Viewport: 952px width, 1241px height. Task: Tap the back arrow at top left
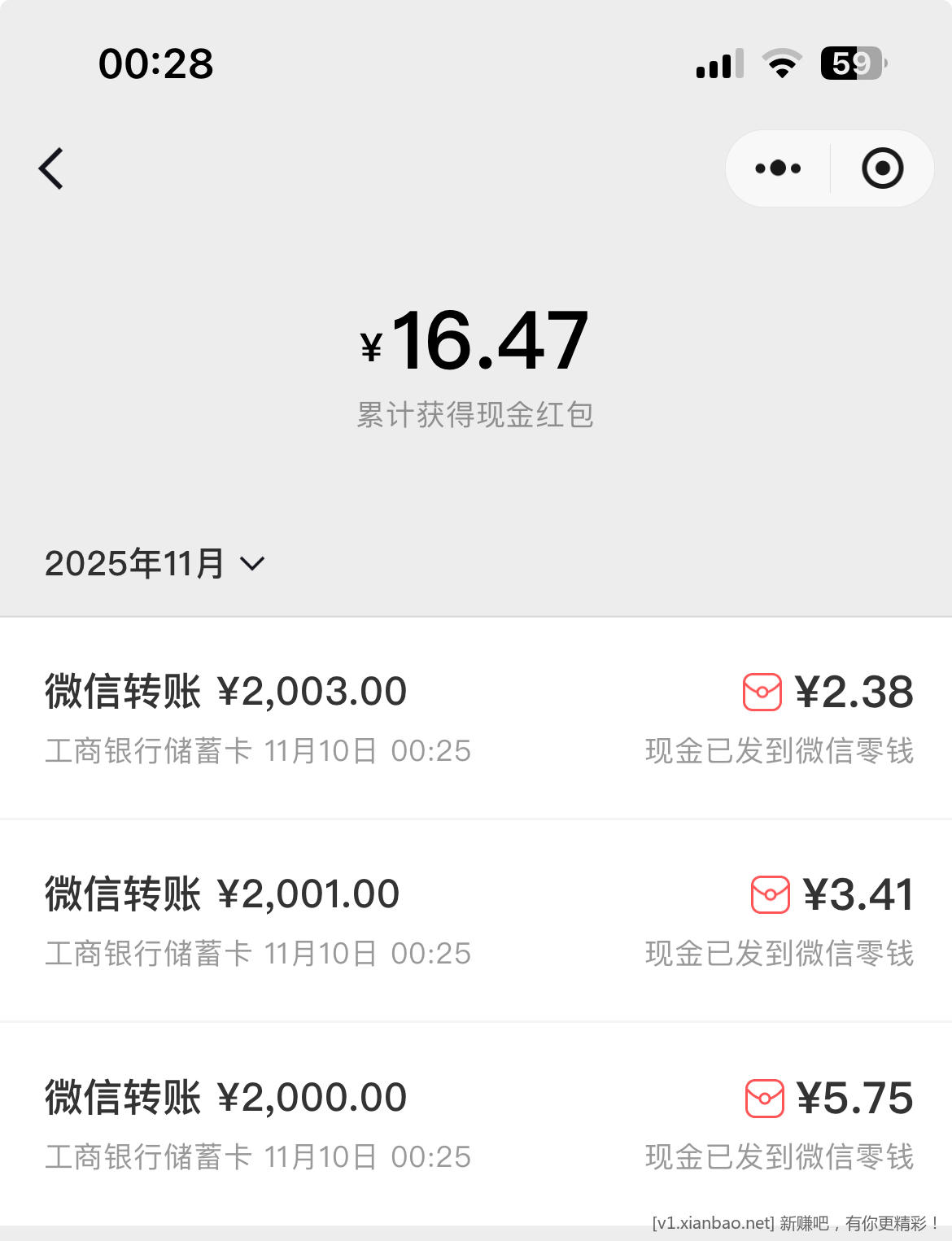[51, 168]
